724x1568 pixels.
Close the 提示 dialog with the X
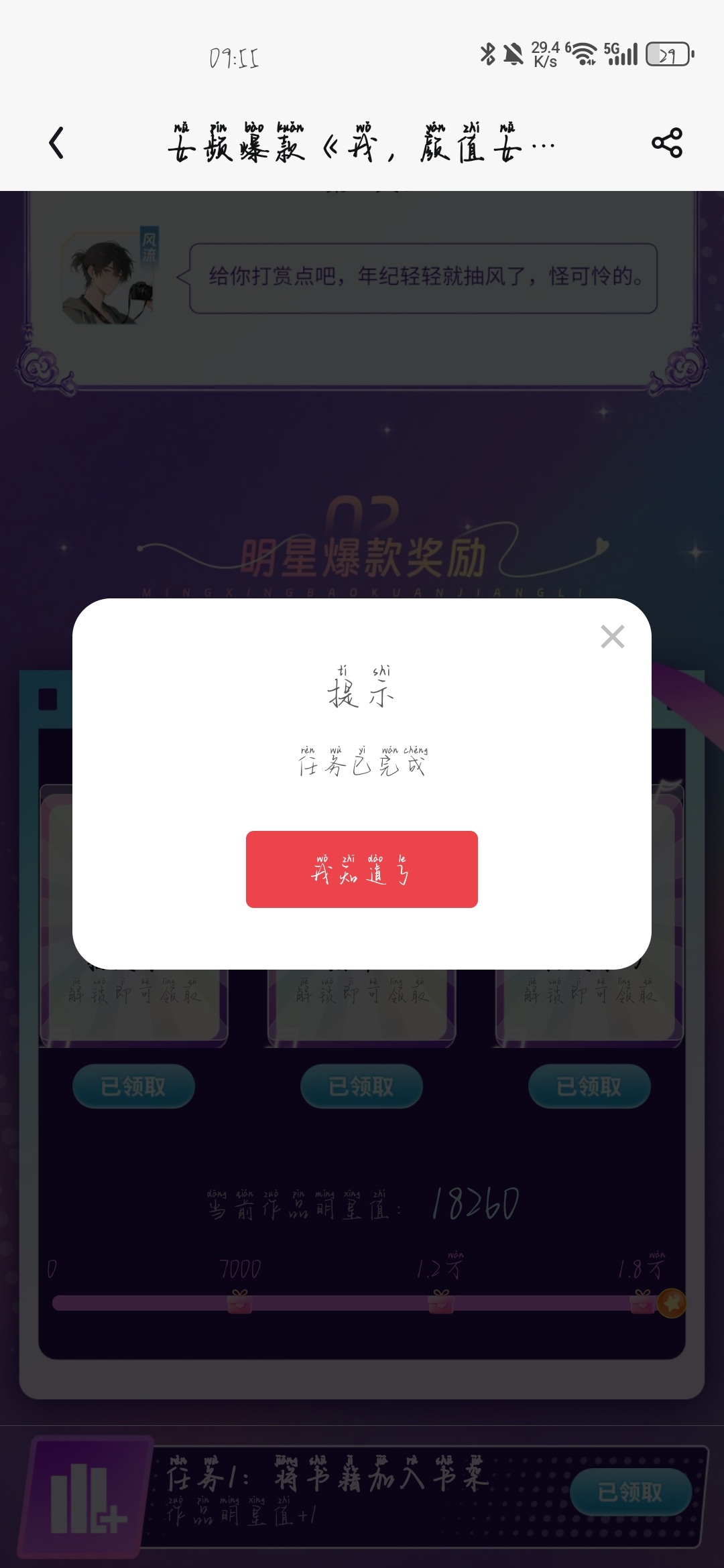pos(613,637)
